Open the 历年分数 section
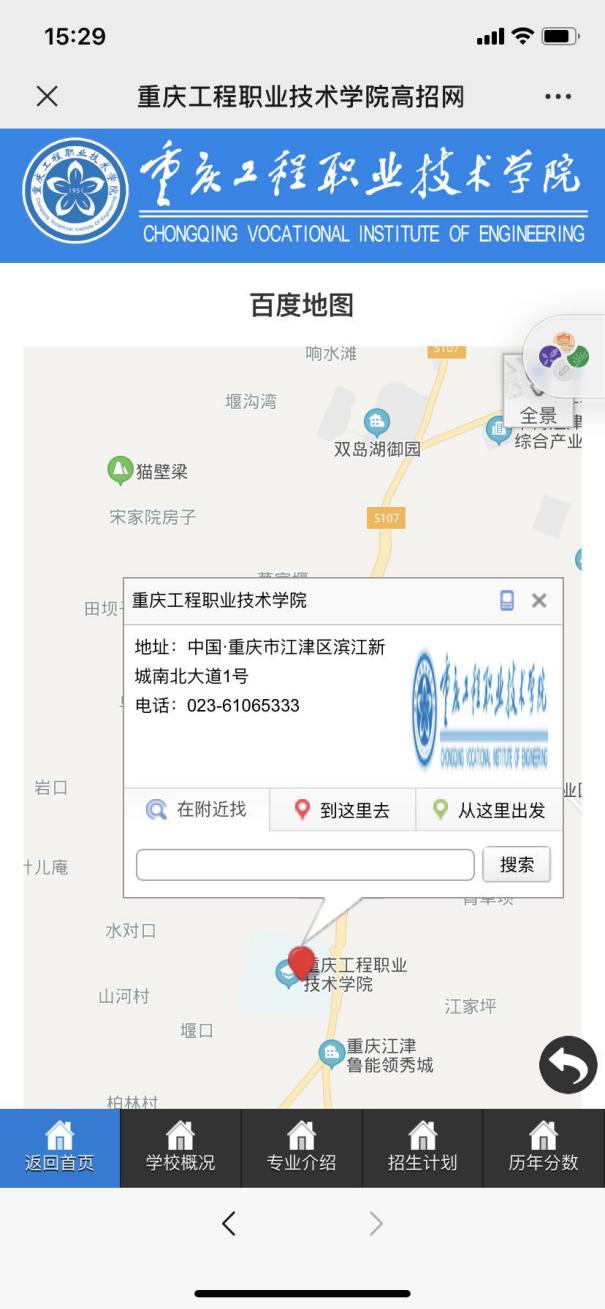605x1309 pixels. click(543, 1148)
